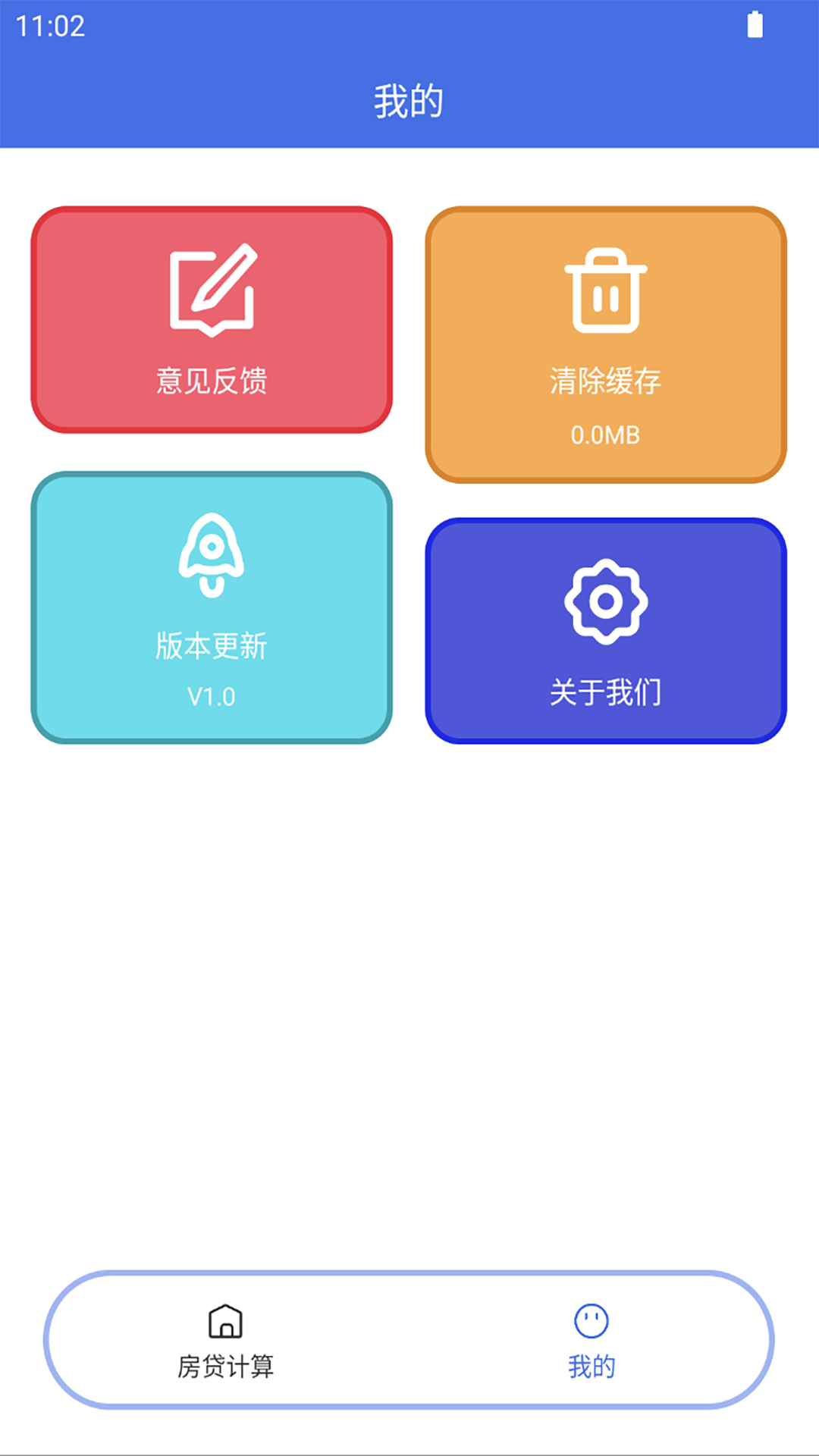Check for updates with 版本更新
This screenshot has width=819, height=1456.
(212, 607)
